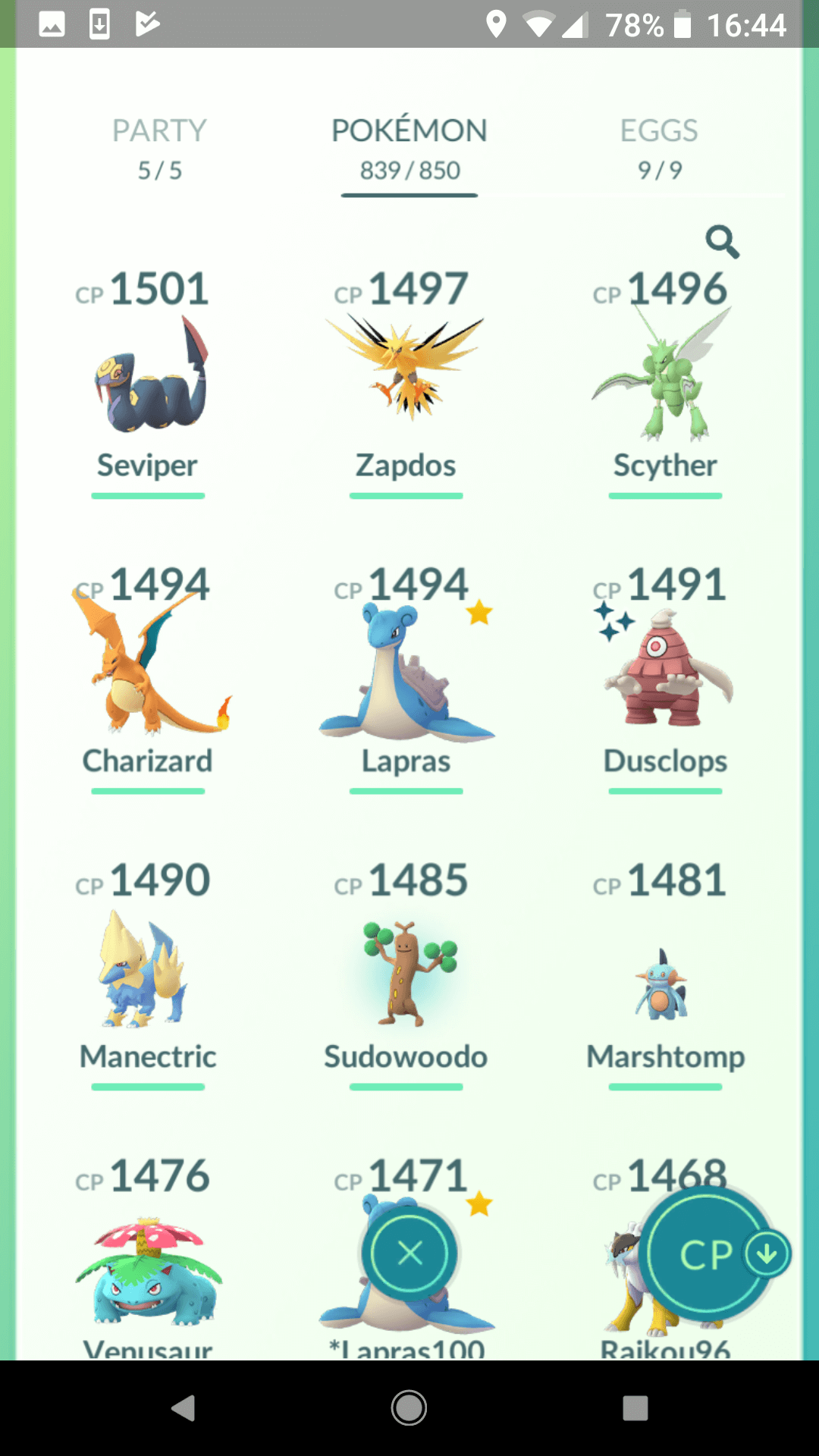
Task: Change sorting with the CP button
Action: click(x=708, y=1254)
